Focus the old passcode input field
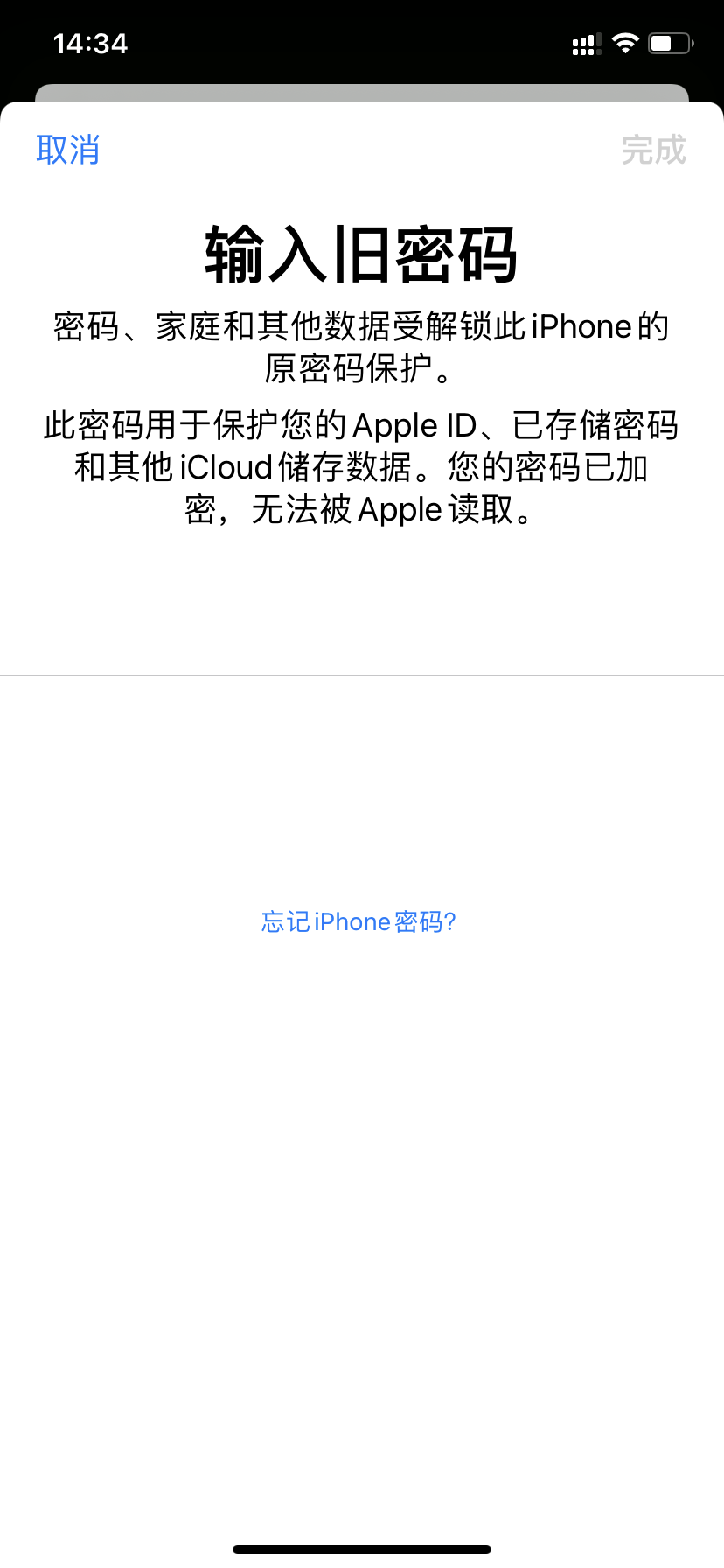 (x=362, y=717)
